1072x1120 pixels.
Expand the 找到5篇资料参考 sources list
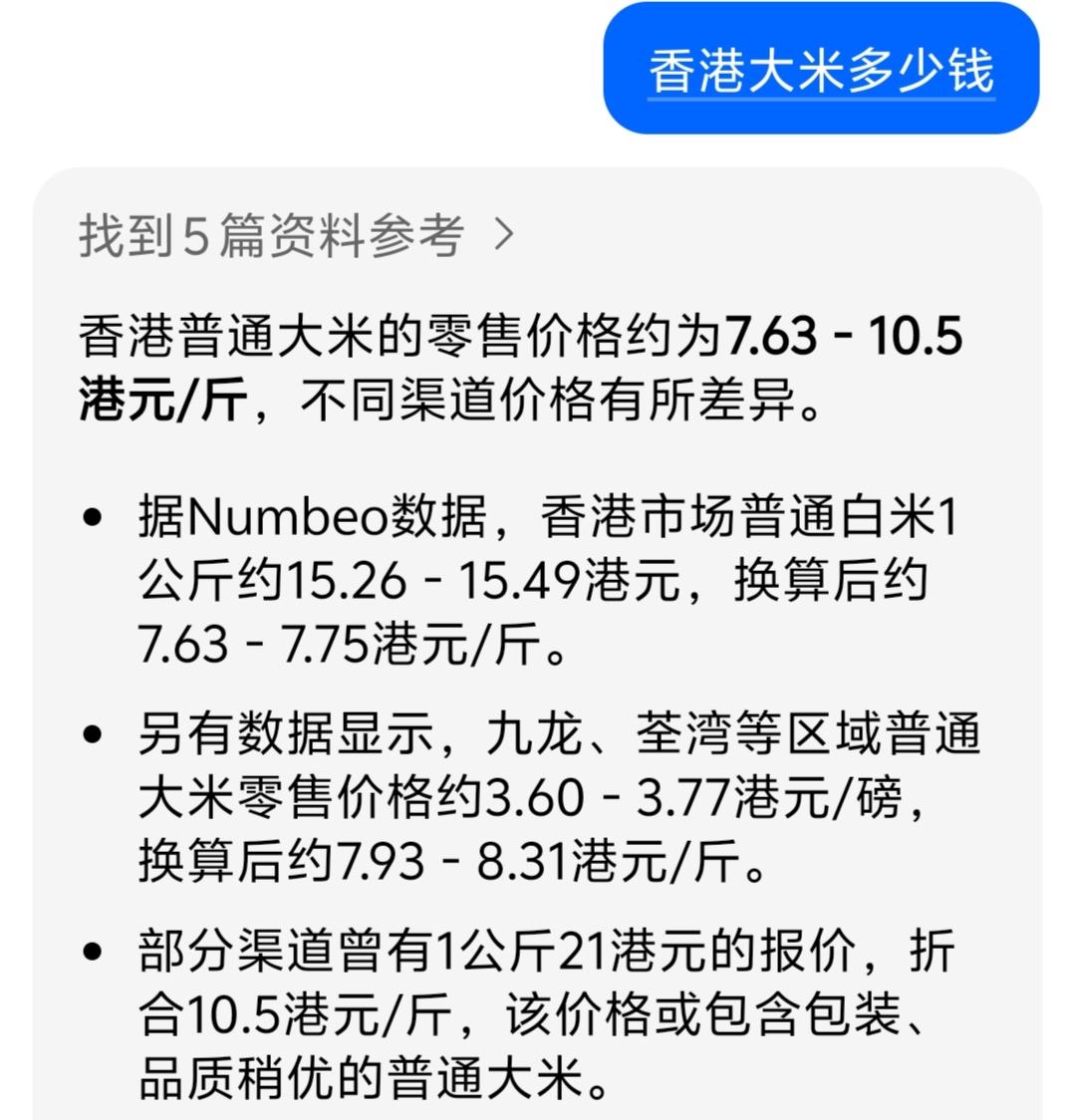click(x=297, y=236)
